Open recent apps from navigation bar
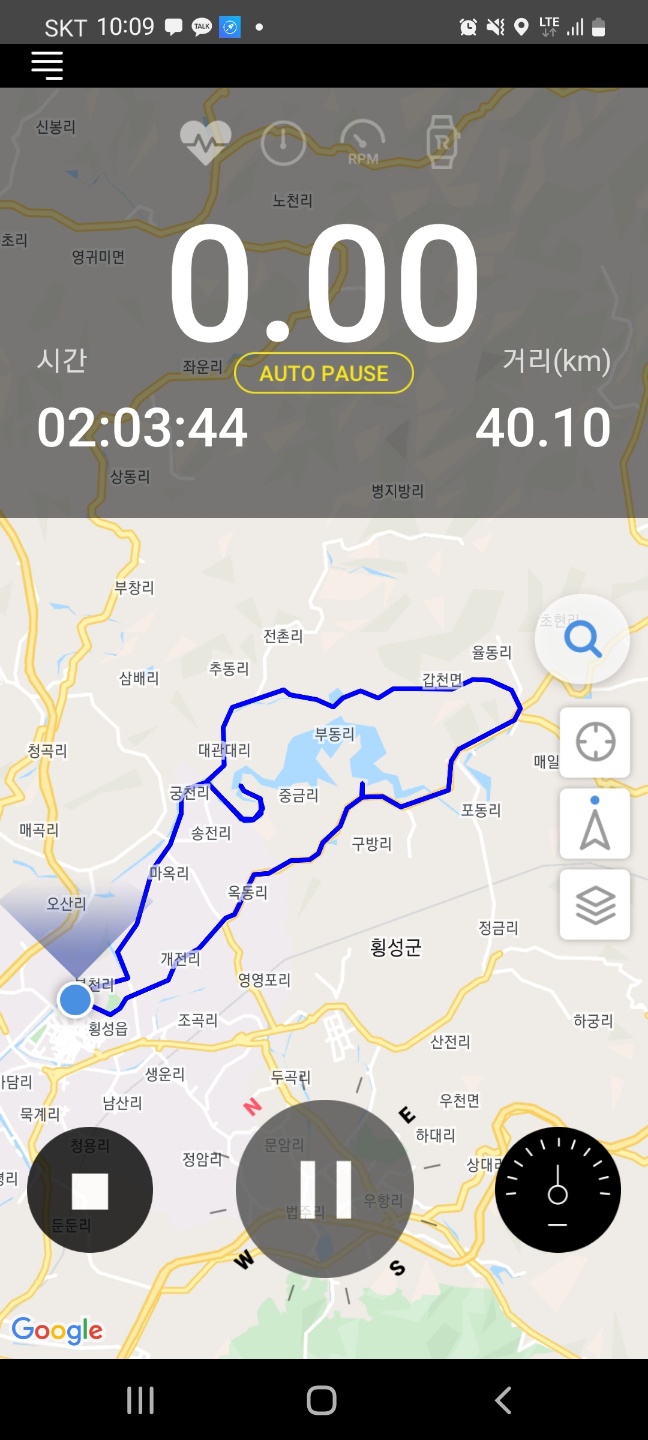Image resolution: width=648 pixels, height=1440 pixels. coord(140,1400)
